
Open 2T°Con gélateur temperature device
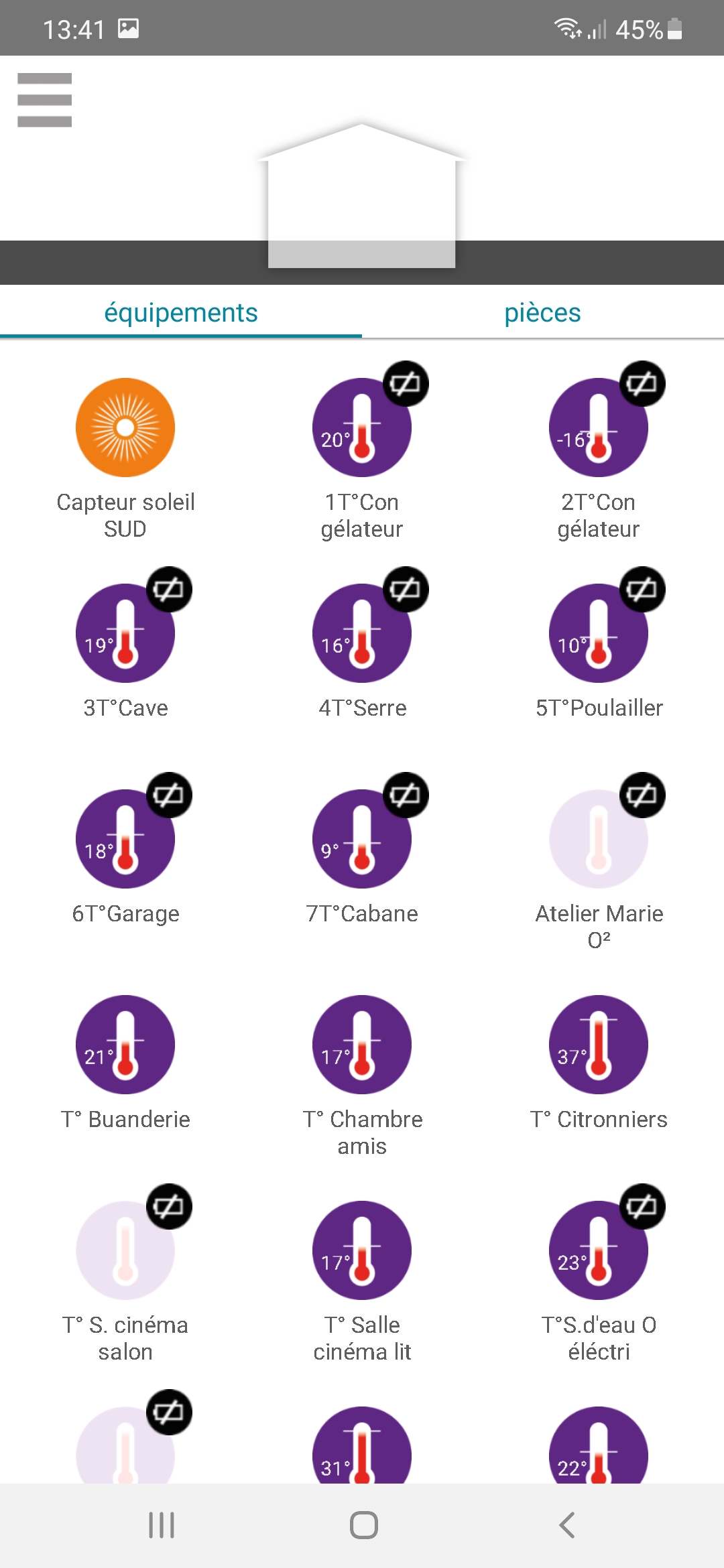click(598, 428)
